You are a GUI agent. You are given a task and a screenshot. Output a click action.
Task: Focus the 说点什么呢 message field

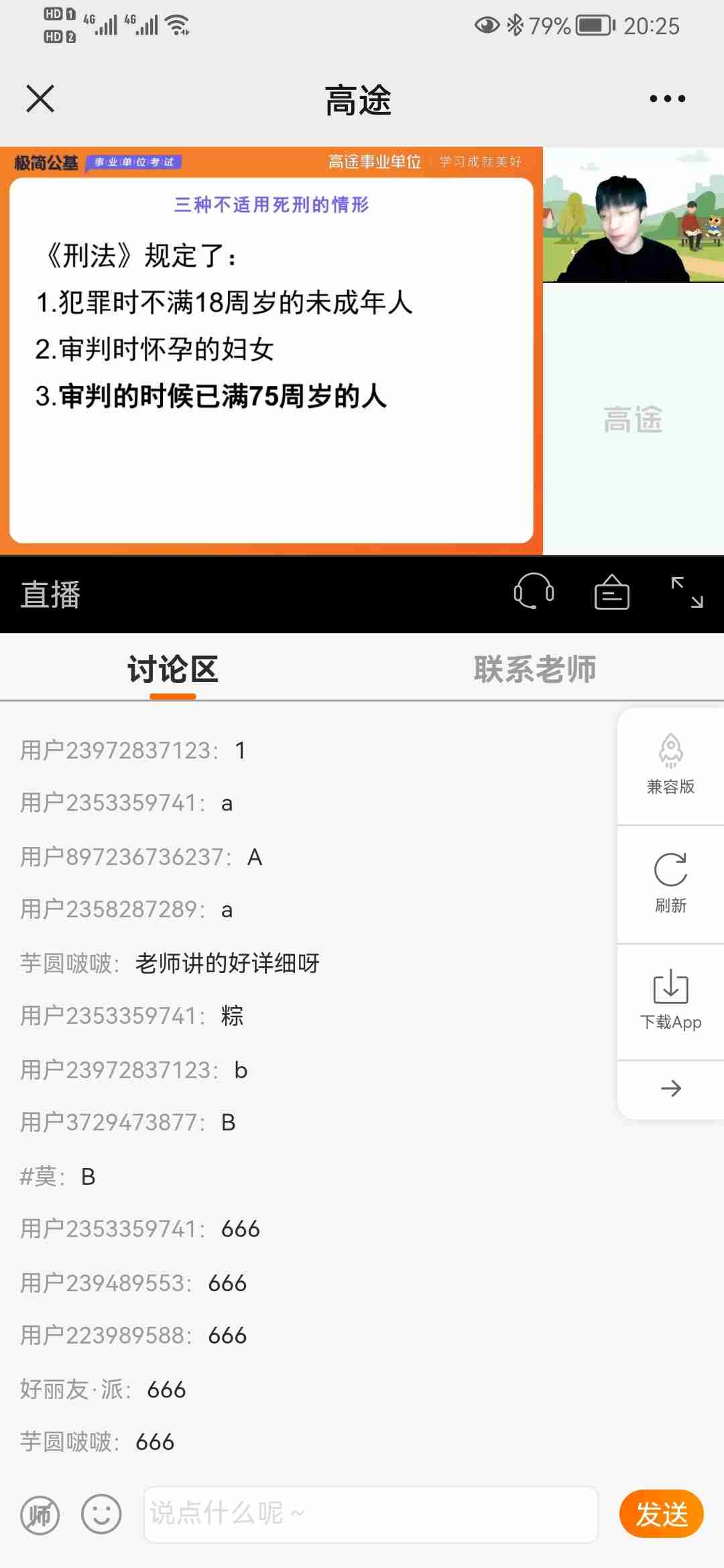370,1514
